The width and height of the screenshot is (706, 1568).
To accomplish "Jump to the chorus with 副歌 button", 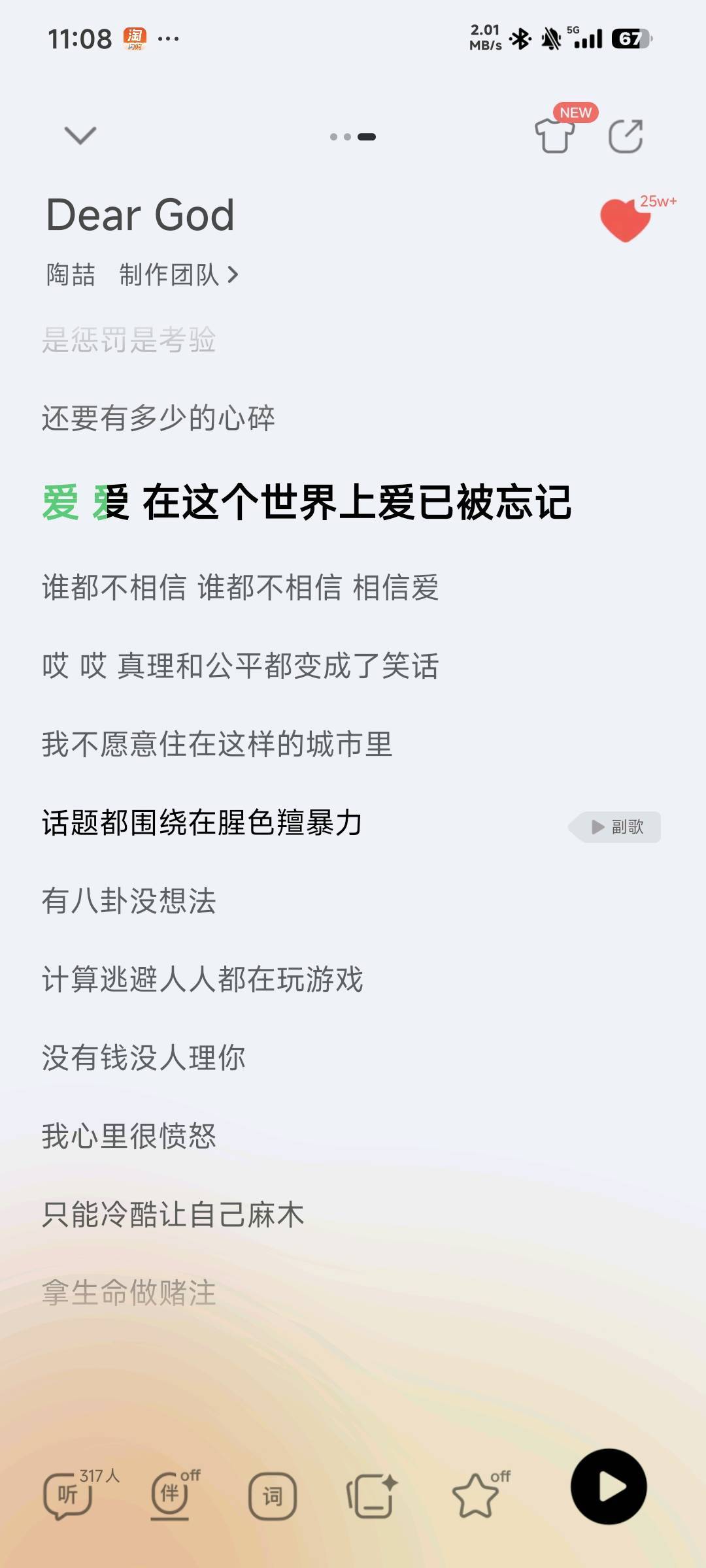I will pyautogui.click(x=616, y=827).
